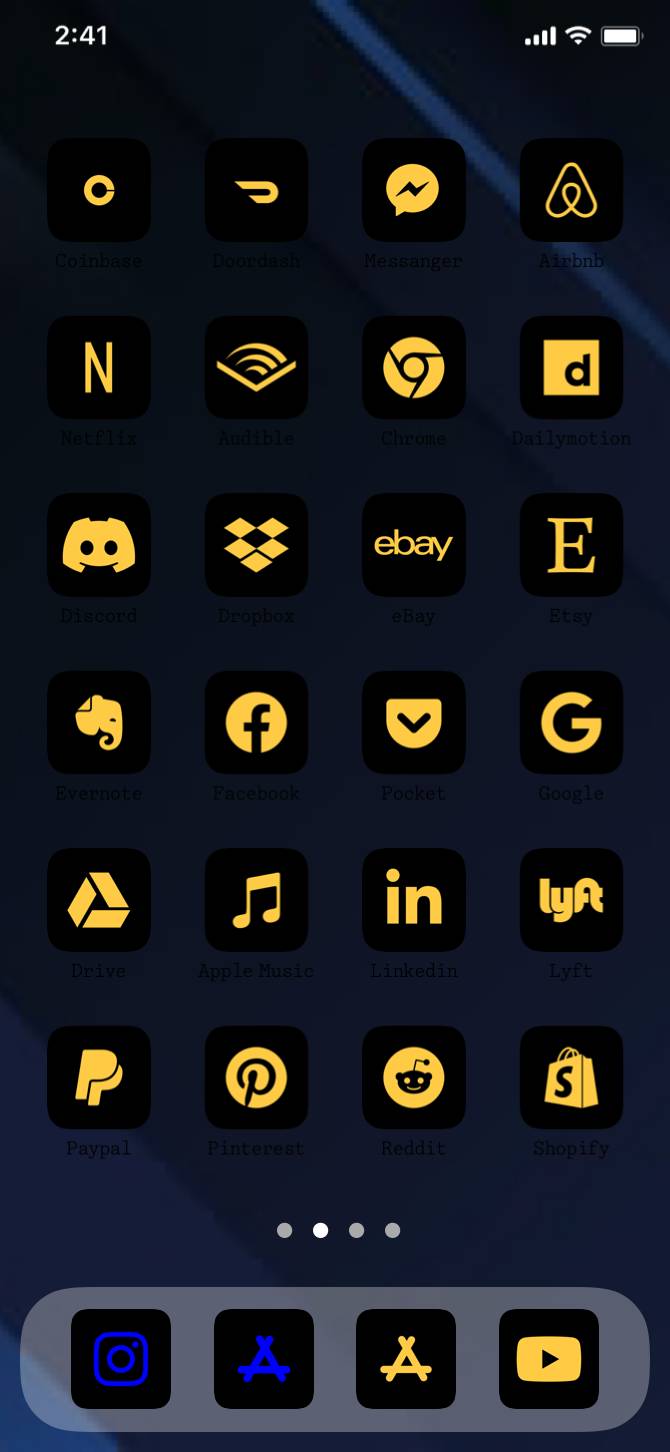The height and width of the screenshot is (1452, 670).
Task: Launch Dropbox
Action: point(256,545)
